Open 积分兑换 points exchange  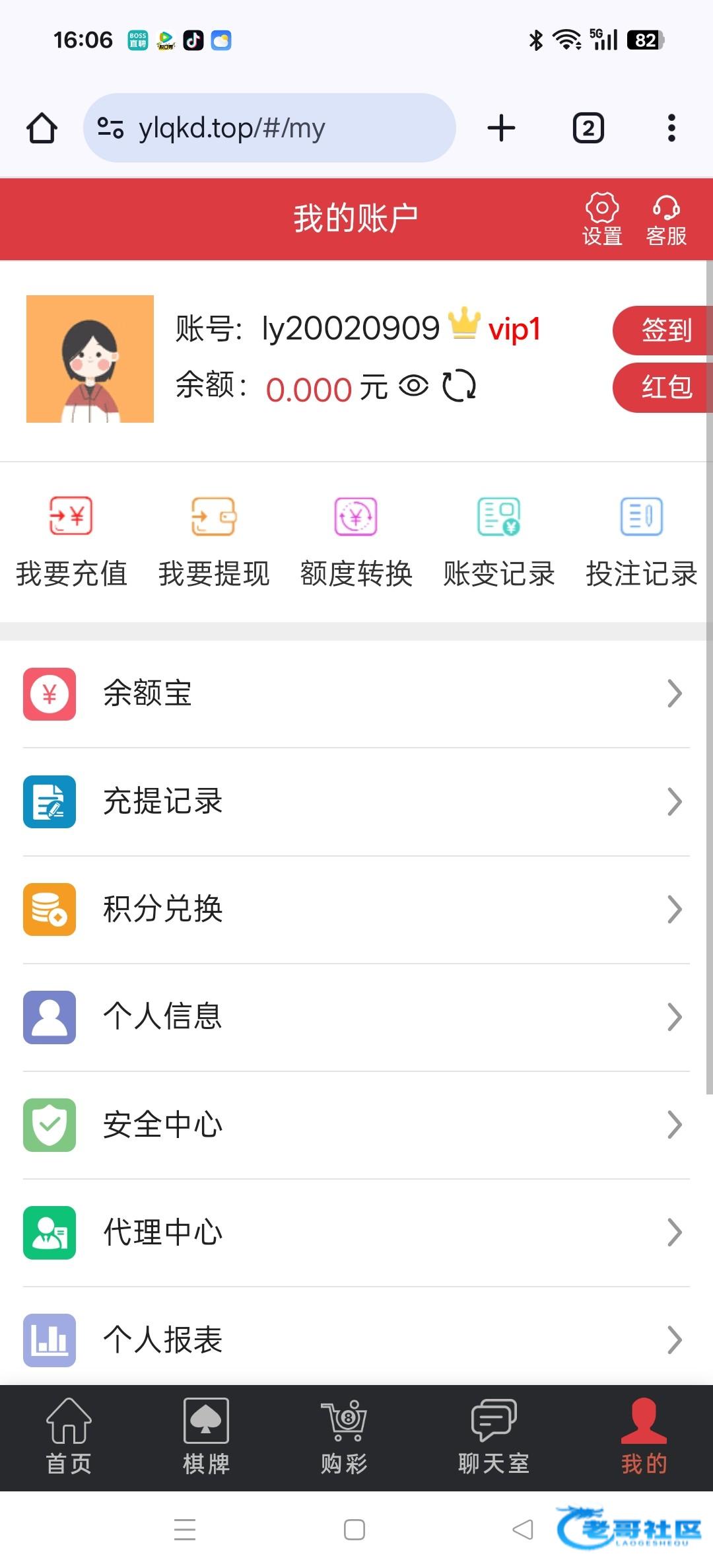356,909
